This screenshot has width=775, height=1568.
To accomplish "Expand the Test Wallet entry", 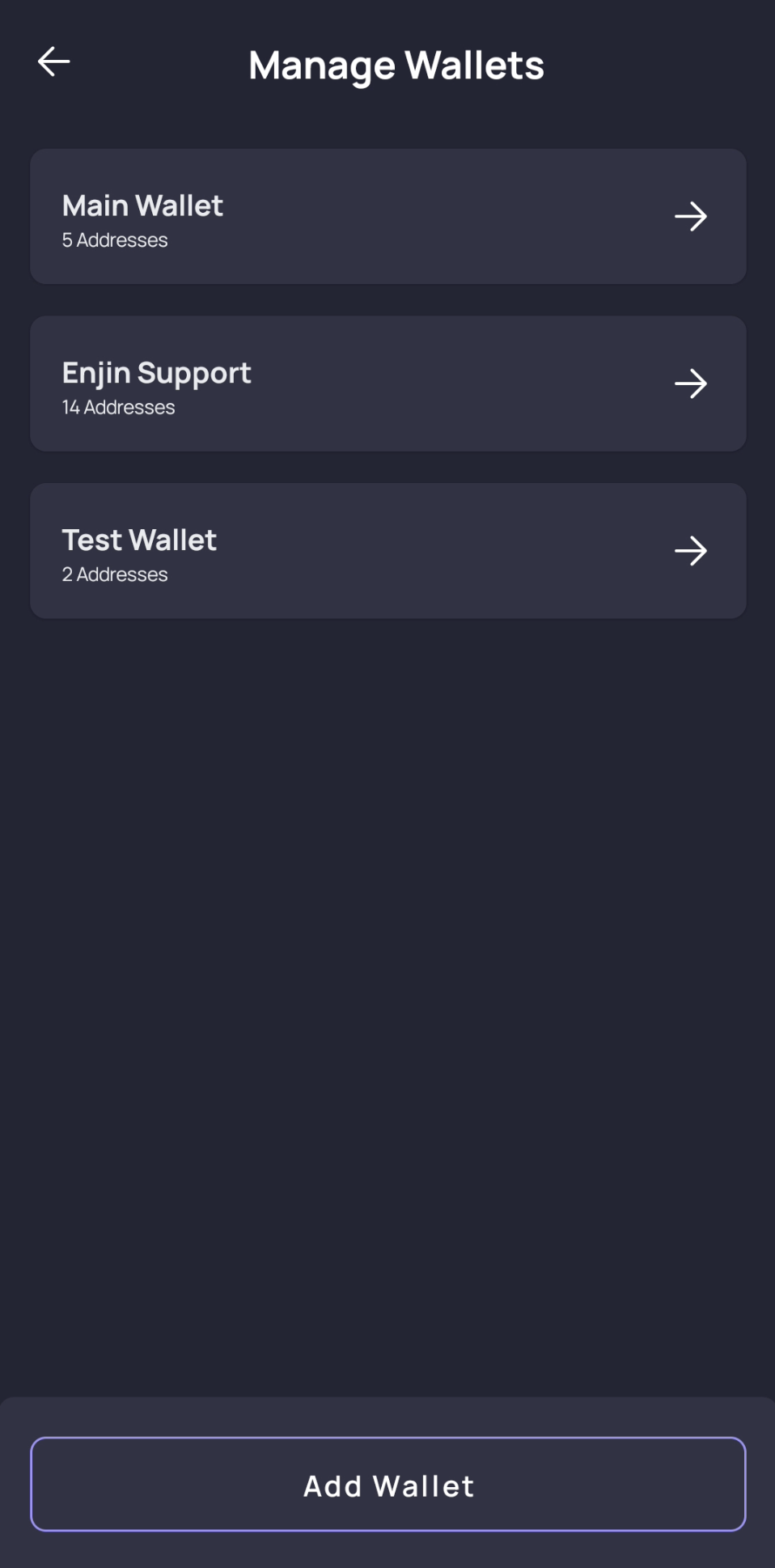I will pyautogui.click(x=387, y=550).
